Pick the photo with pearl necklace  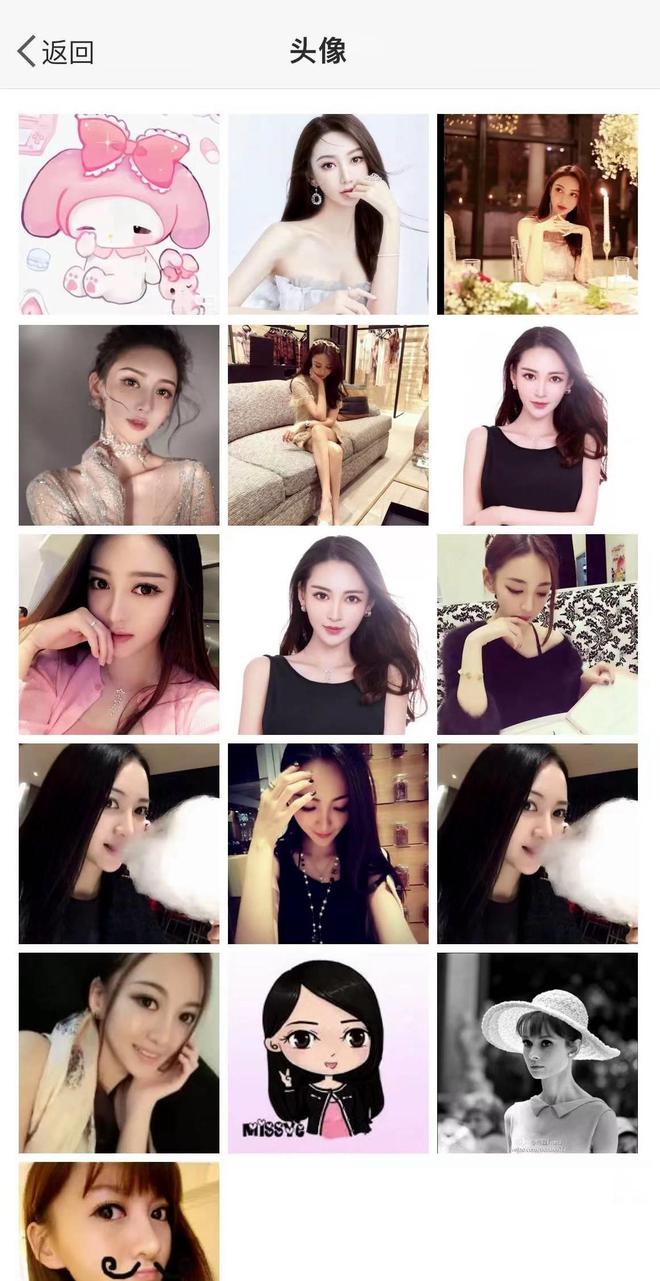pyautogui.click(x=328, y=843)
